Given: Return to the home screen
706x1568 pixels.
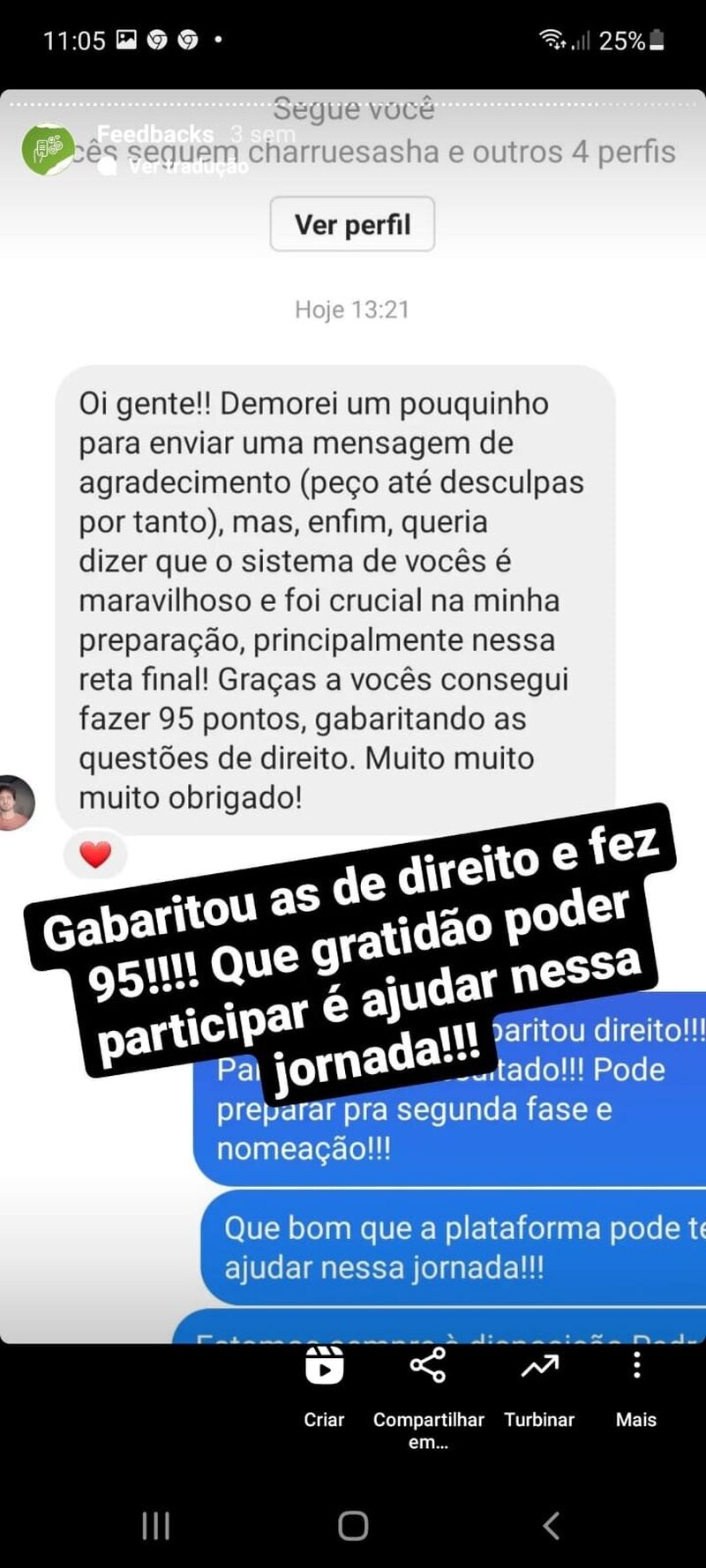Looking at the screenshot, I should click(x=353, y=1525).
